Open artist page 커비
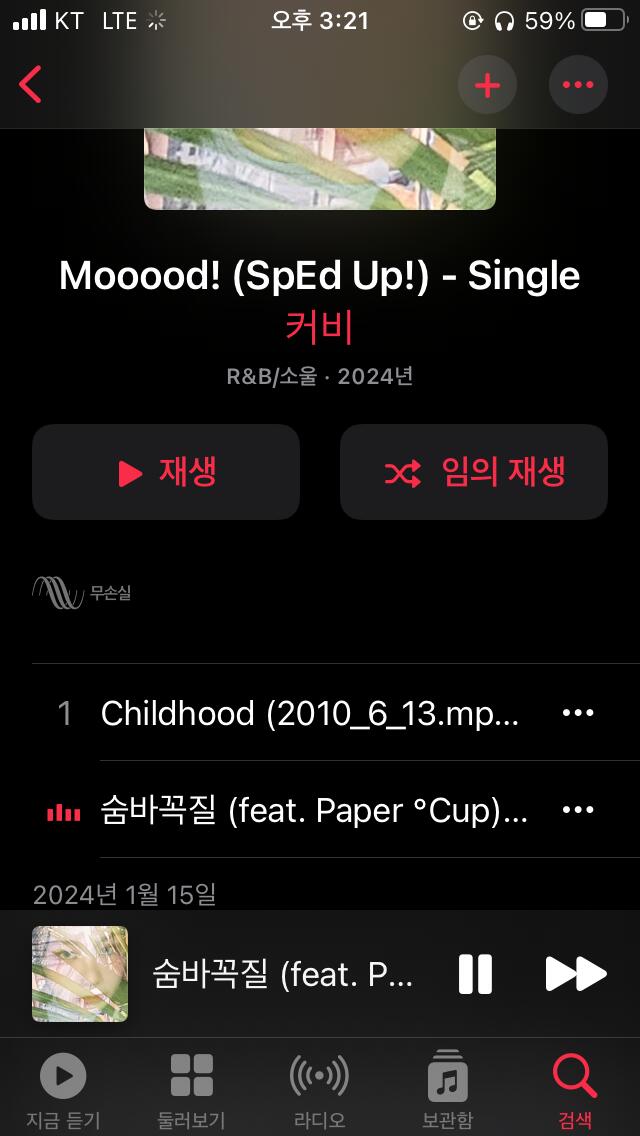 coord(320,327)
